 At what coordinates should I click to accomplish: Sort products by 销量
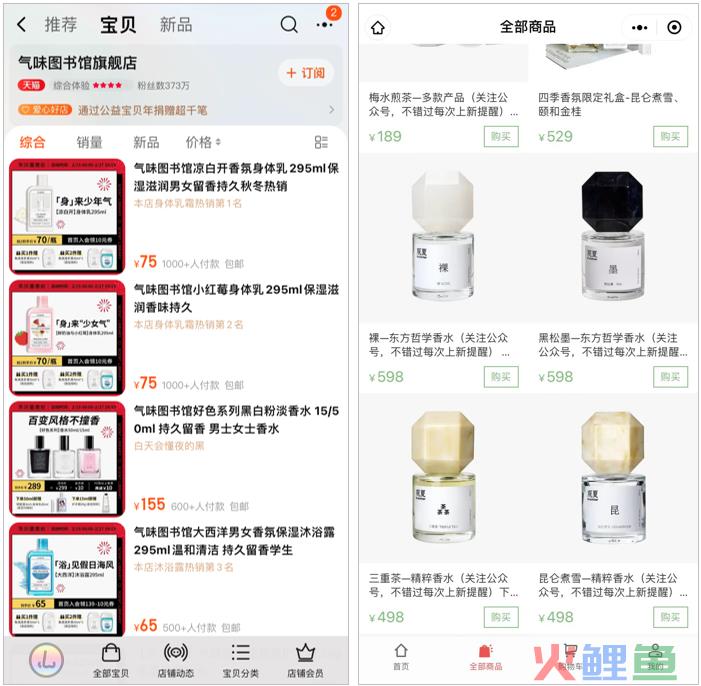click(89, 142)
